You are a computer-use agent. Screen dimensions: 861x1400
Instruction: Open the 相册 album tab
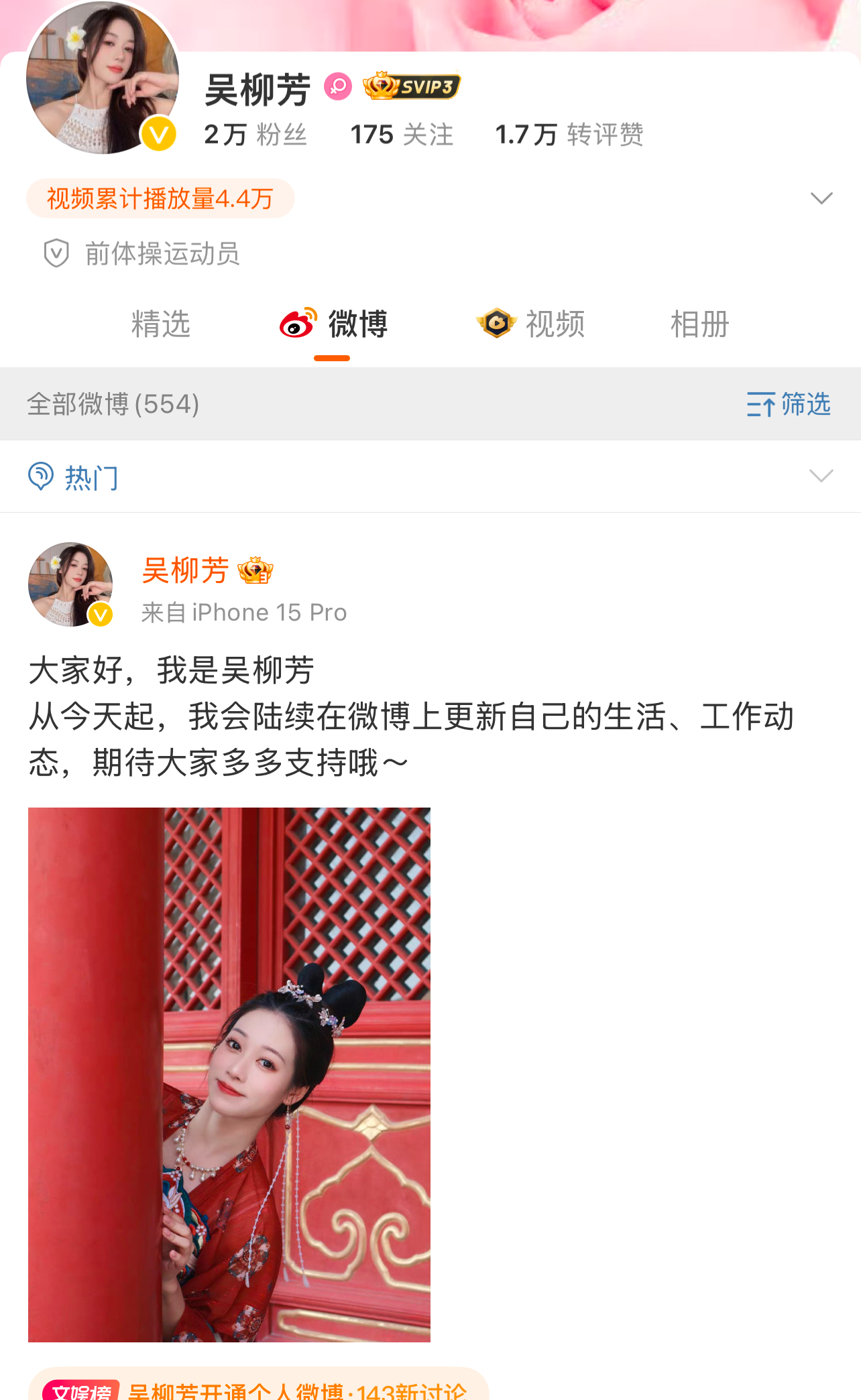(699, 324)
